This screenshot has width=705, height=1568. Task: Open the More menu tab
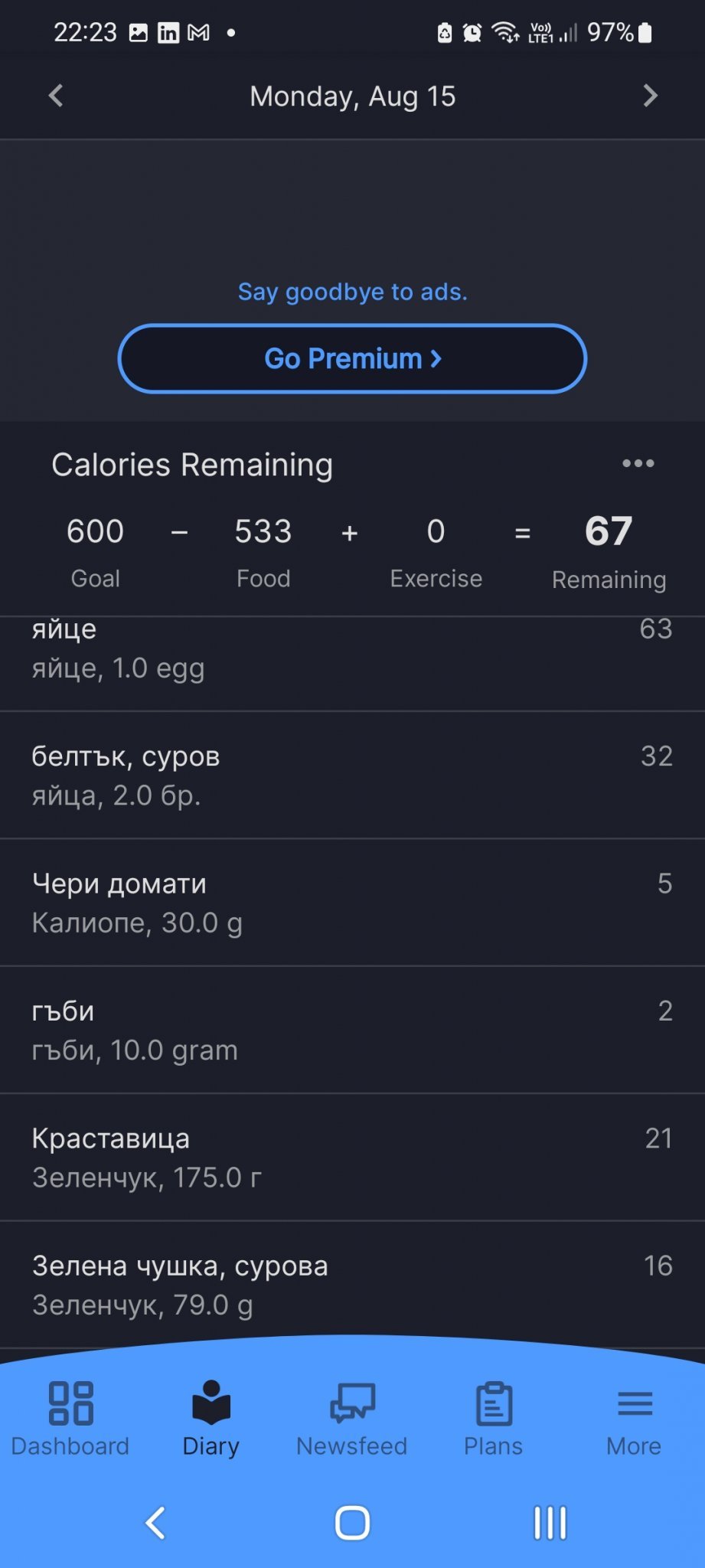[634, 1418]
